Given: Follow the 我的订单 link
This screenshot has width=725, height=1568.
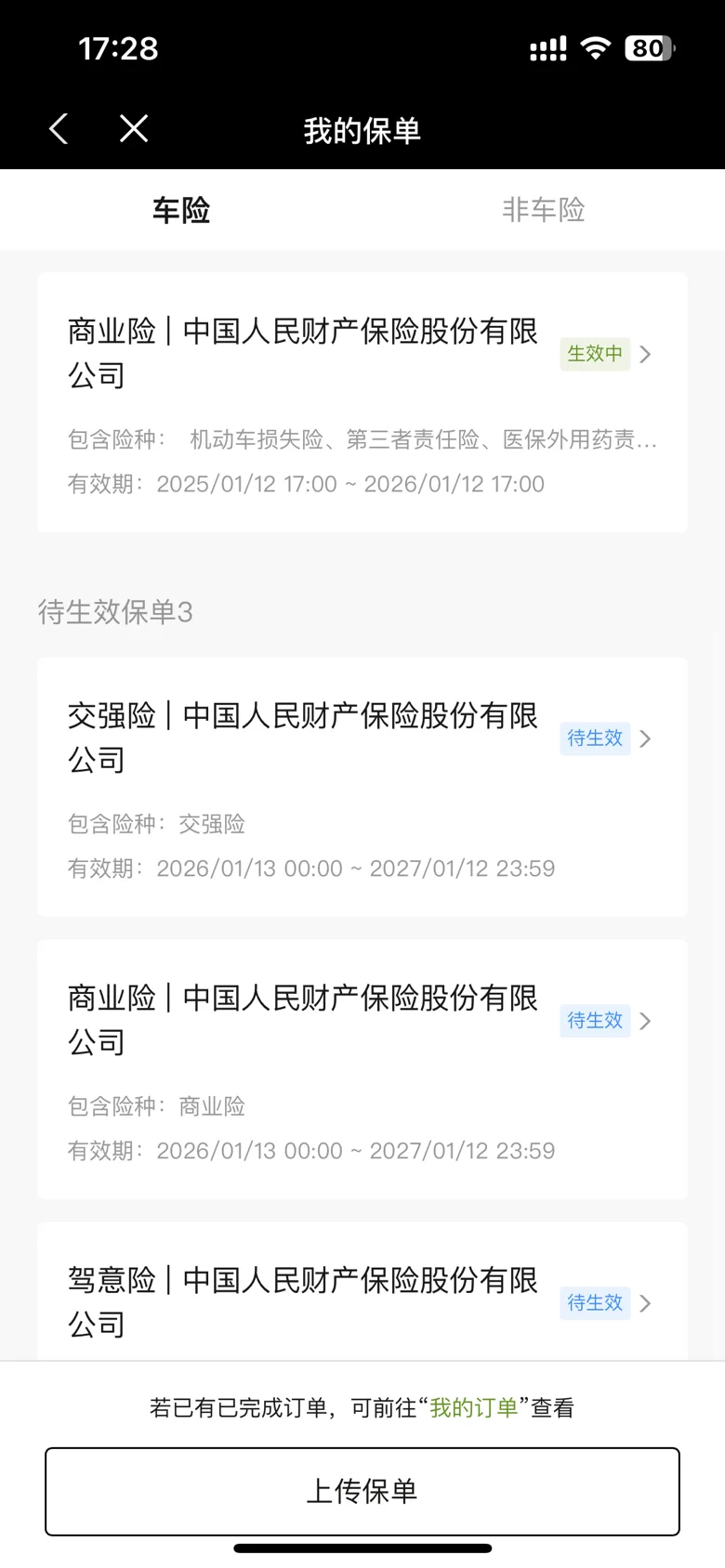Looking at the screenshot, I should pos(473,1407).
